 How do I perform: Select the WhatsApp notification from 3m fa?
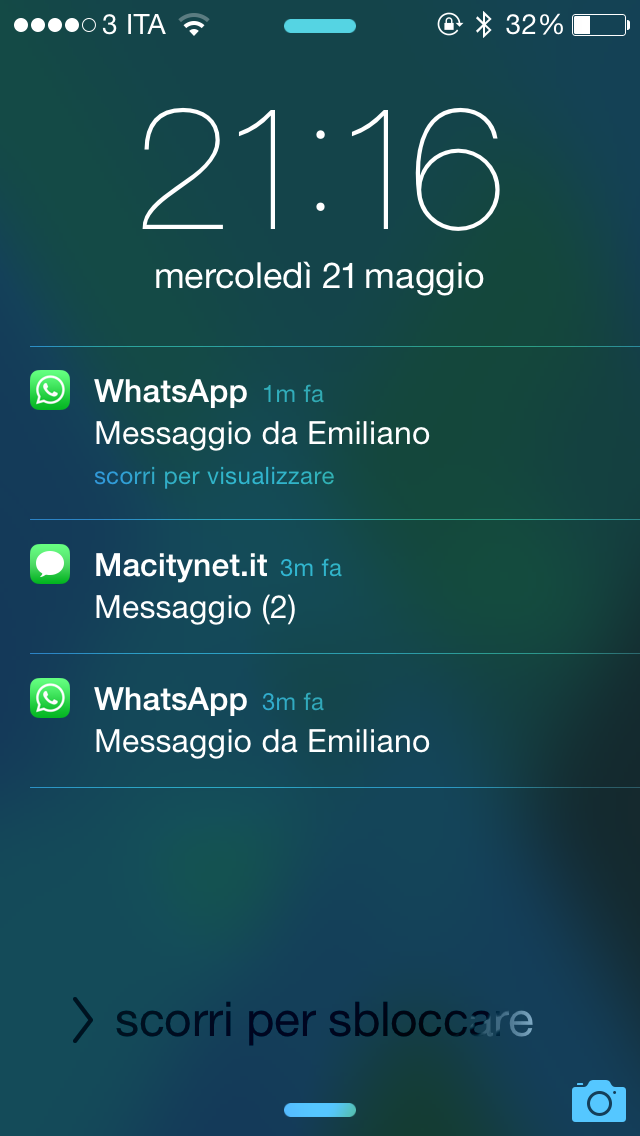[262, 720]
